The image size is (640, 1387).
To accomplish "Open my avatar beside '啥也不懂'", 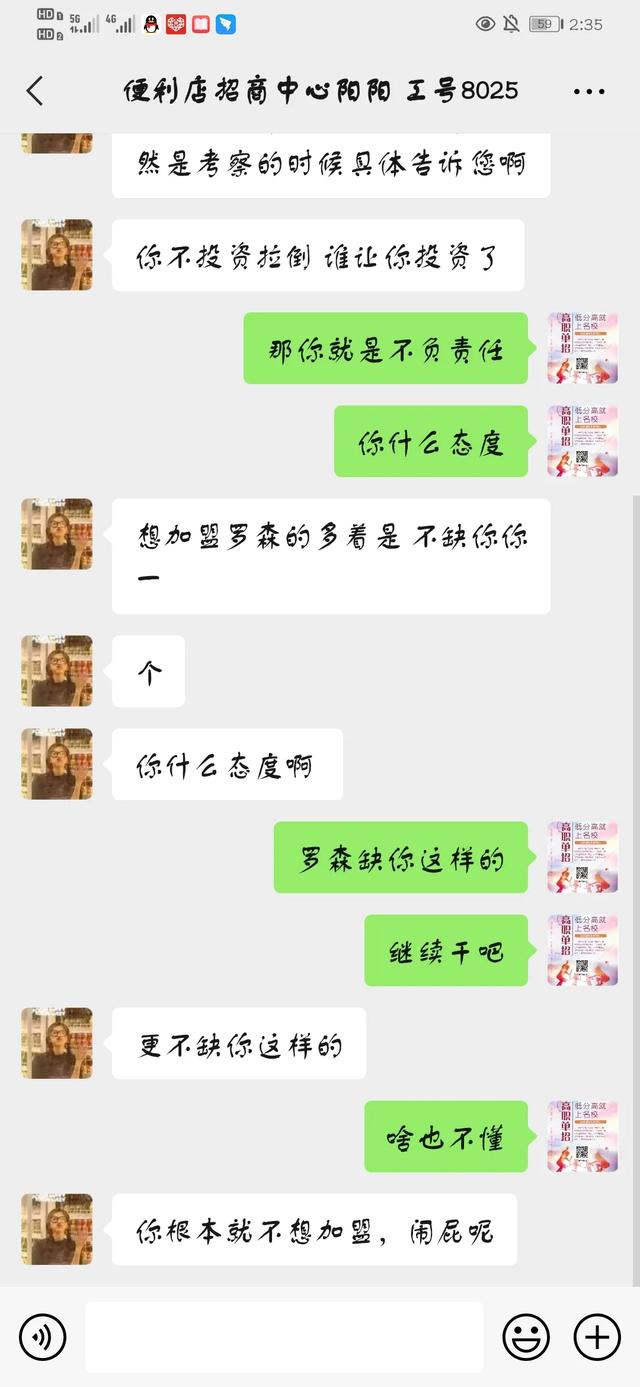I will tap(582, 1136).
